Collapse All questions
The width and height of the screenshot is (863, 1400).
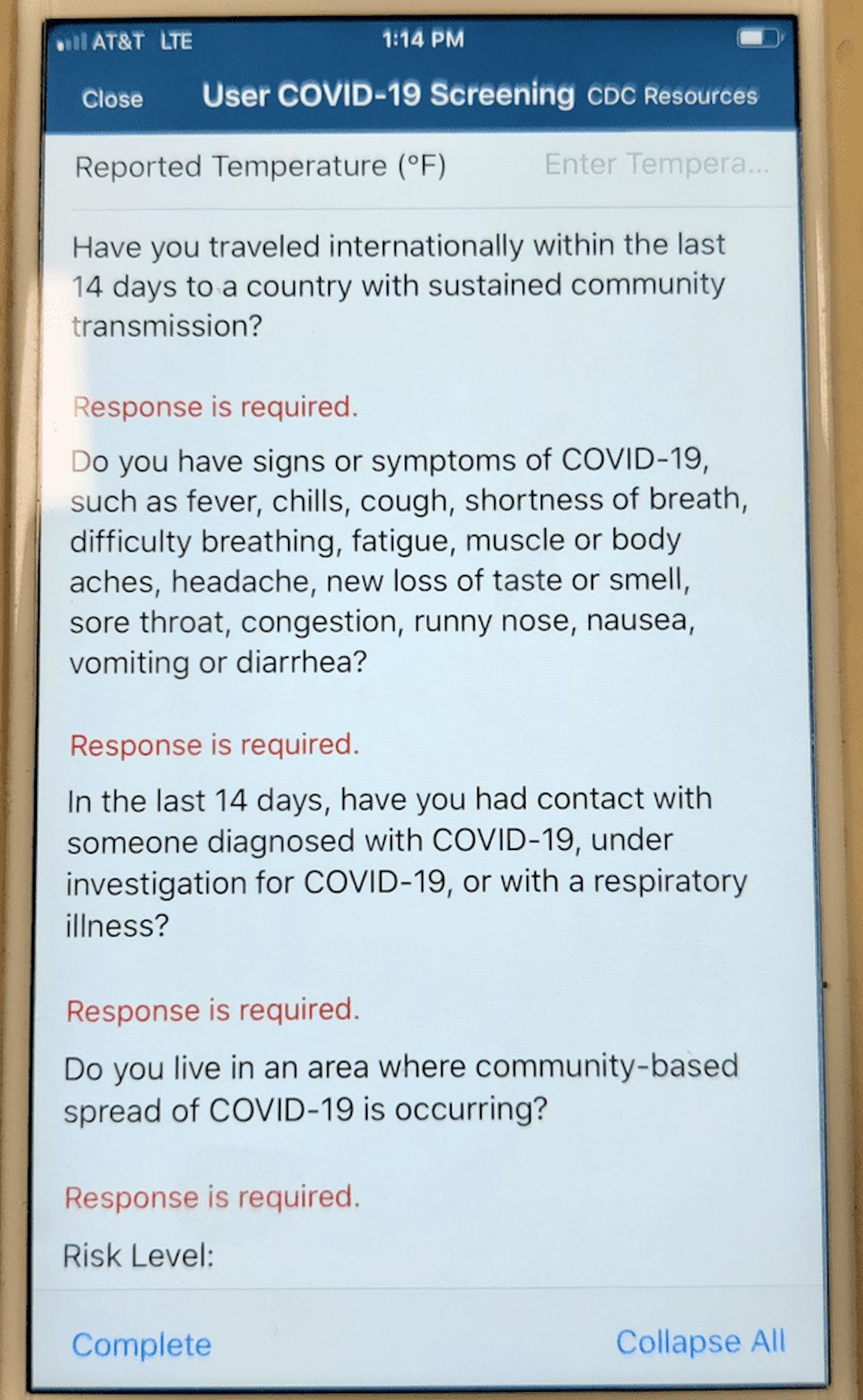pos(700,1342)
